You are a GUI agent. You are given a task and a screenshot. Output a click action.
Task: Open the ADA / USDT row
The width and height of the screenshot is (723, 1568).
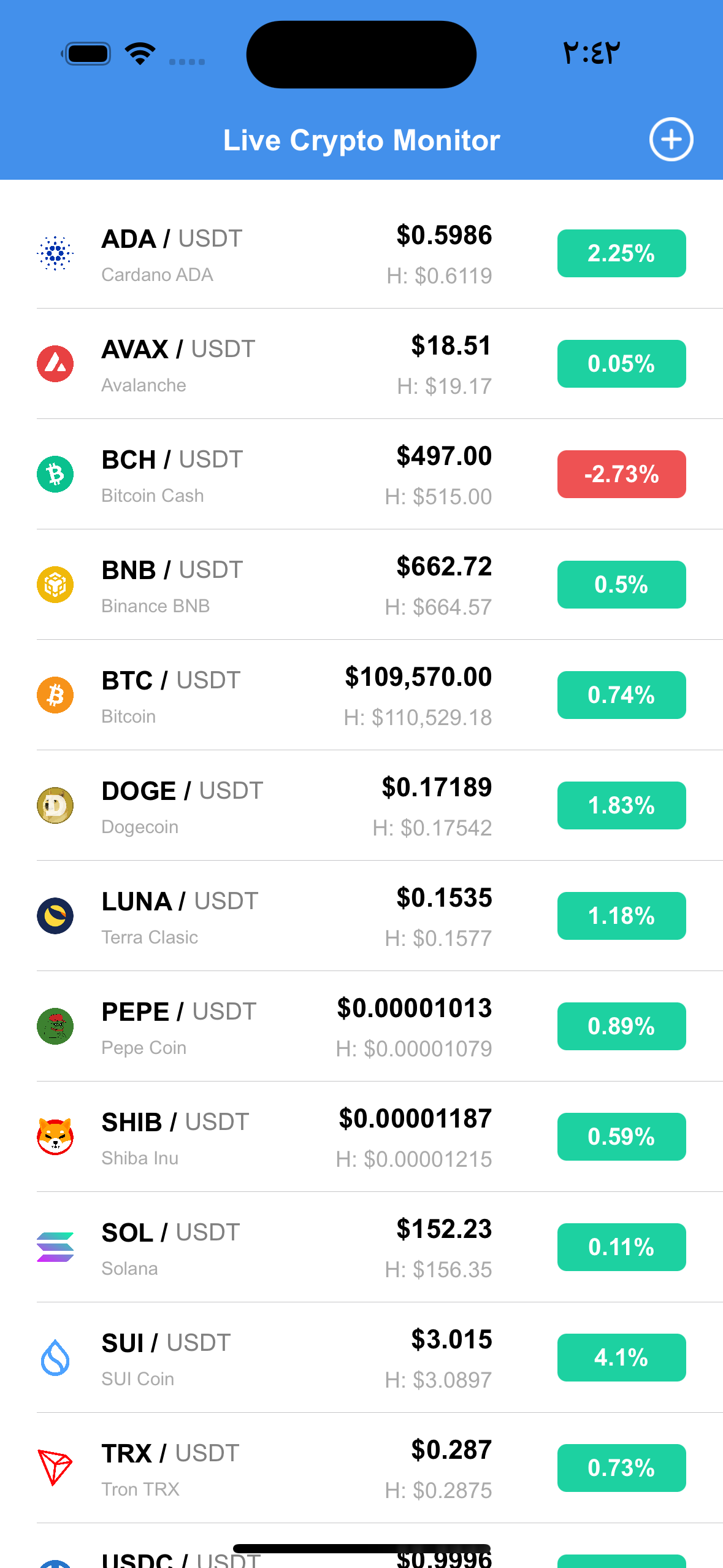point(361,253)
